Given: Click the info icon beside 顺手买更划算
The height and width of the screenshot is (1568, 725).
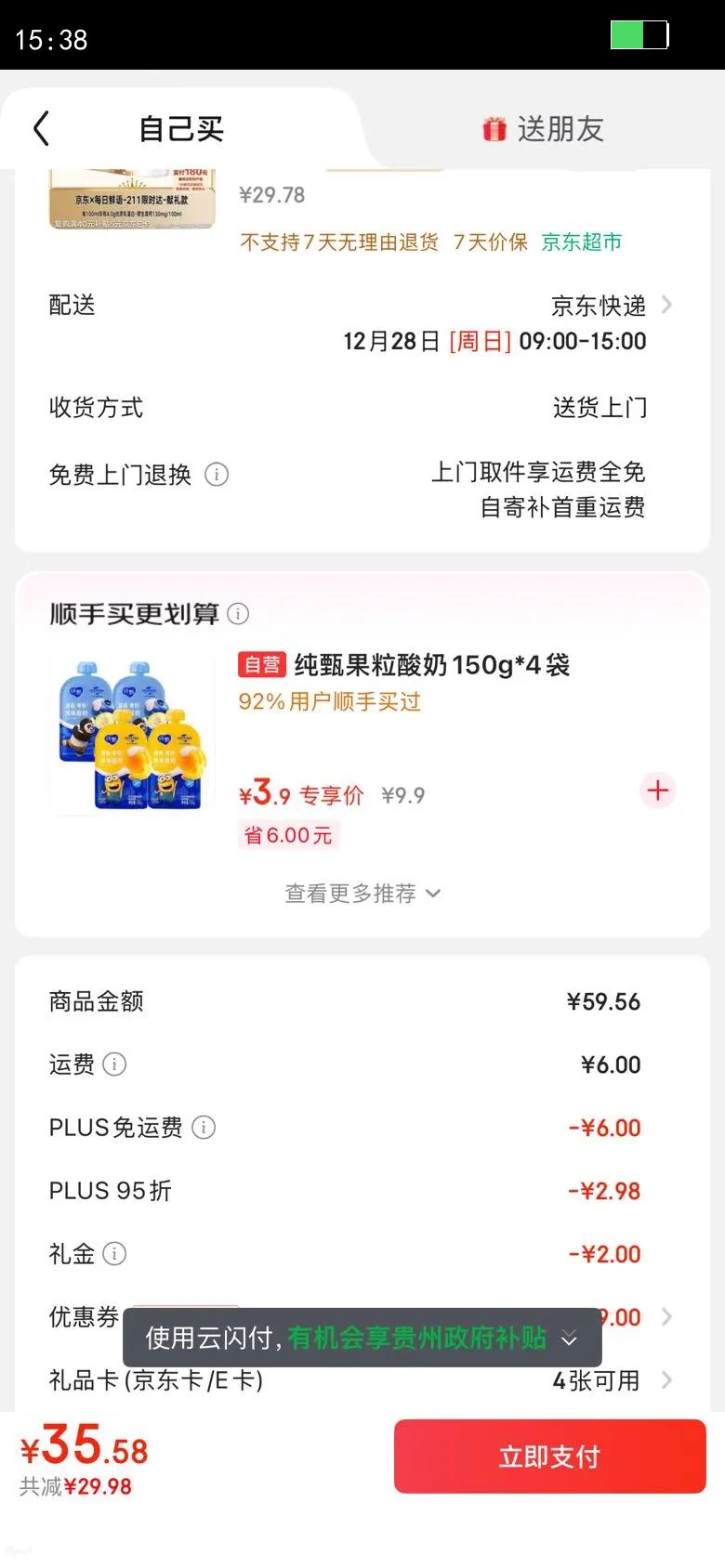Looking at the screenshot, I should [x=239, y=613].
